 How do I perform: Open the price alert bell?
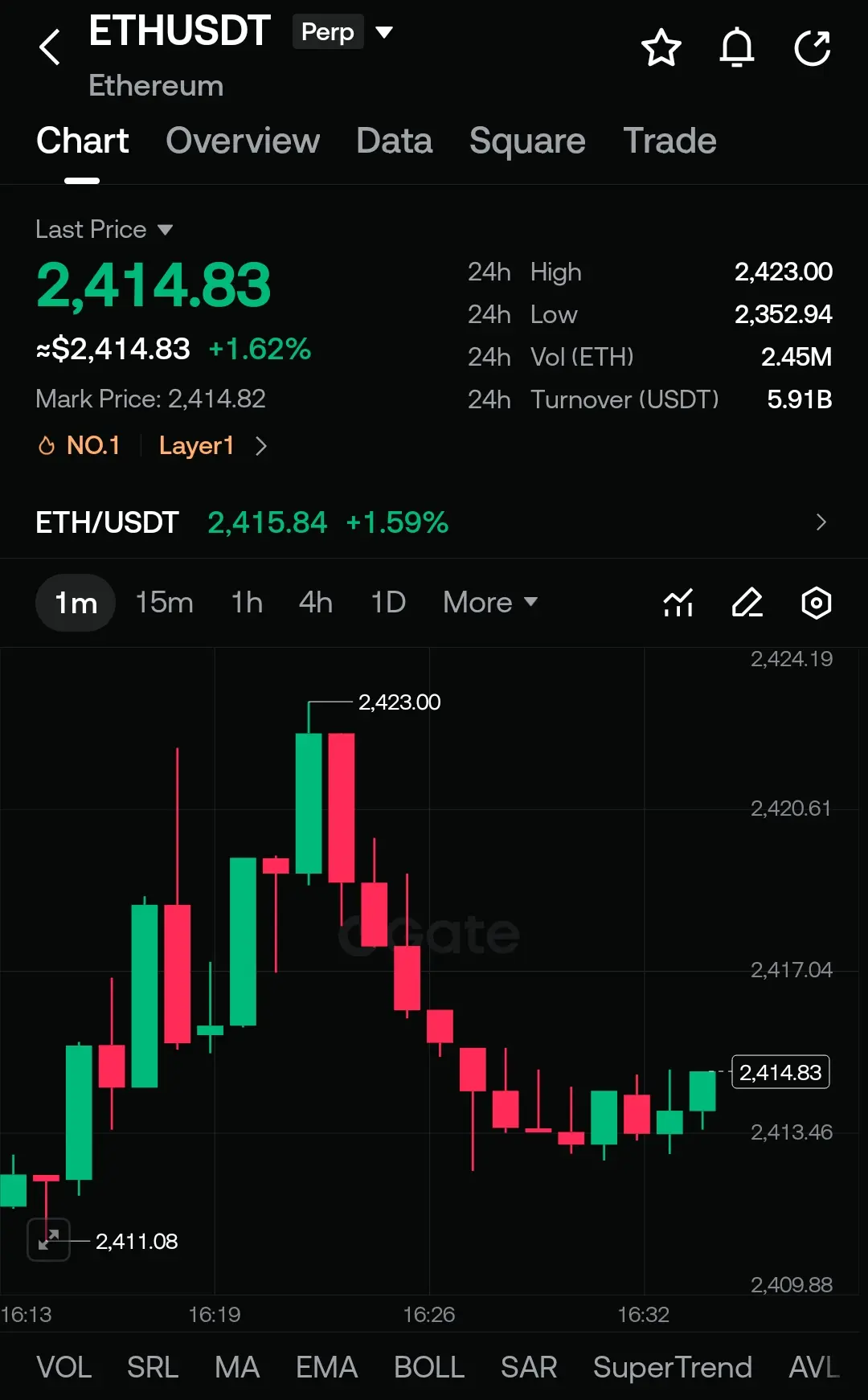(736, 47)
